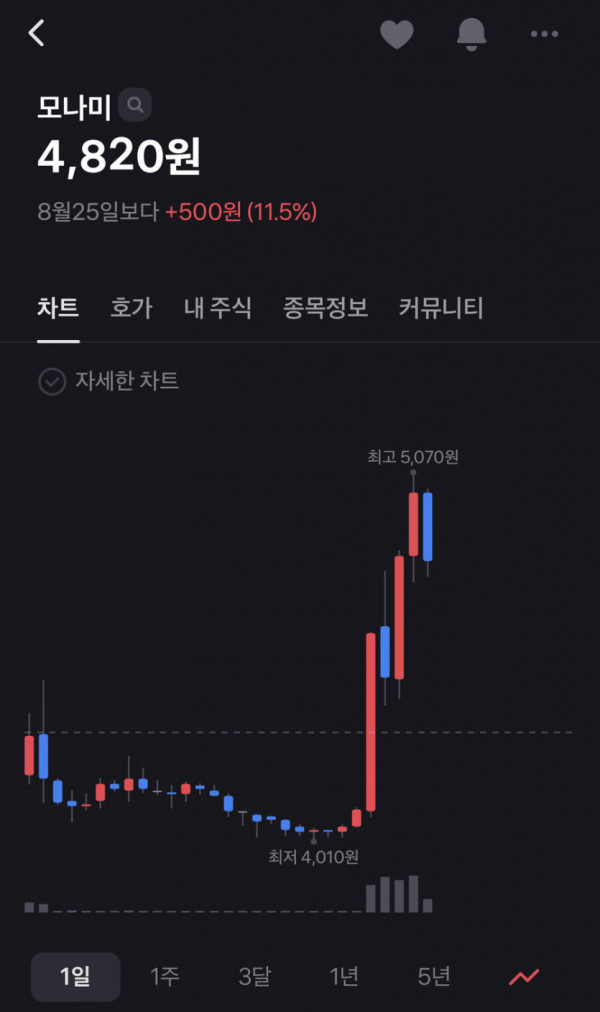Switch to the 호가 tab
The image size is (600, 1012).
(132, 308)
